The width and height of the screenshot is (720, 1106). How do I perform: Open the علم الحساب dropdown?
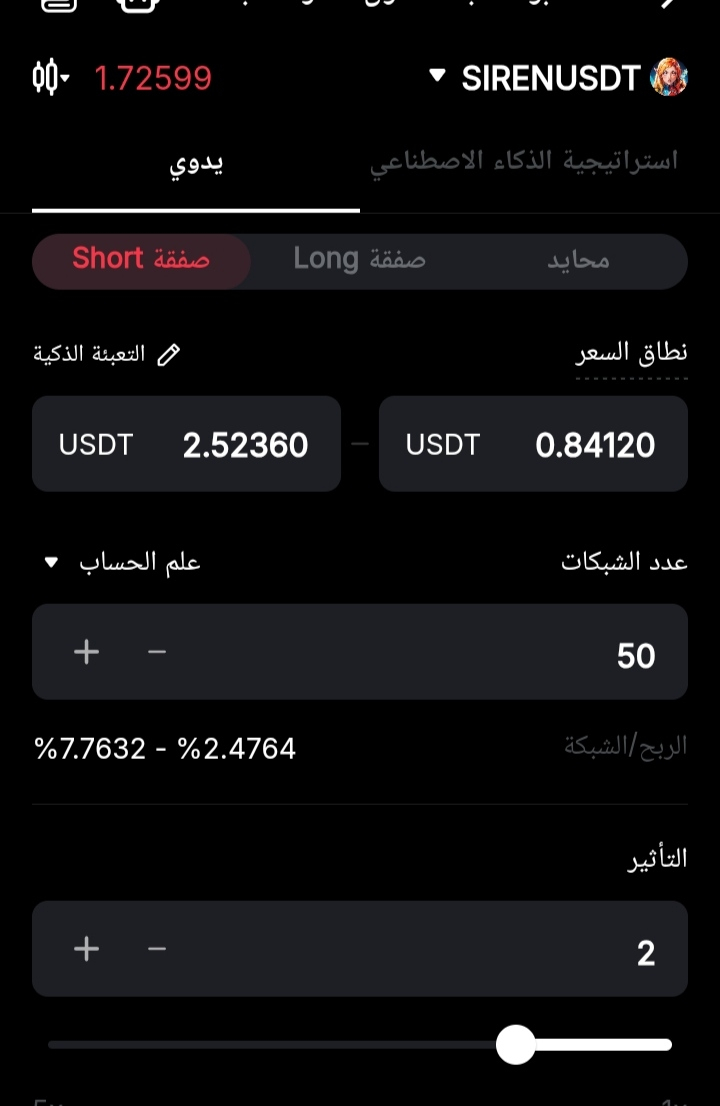tap(123, 562)
